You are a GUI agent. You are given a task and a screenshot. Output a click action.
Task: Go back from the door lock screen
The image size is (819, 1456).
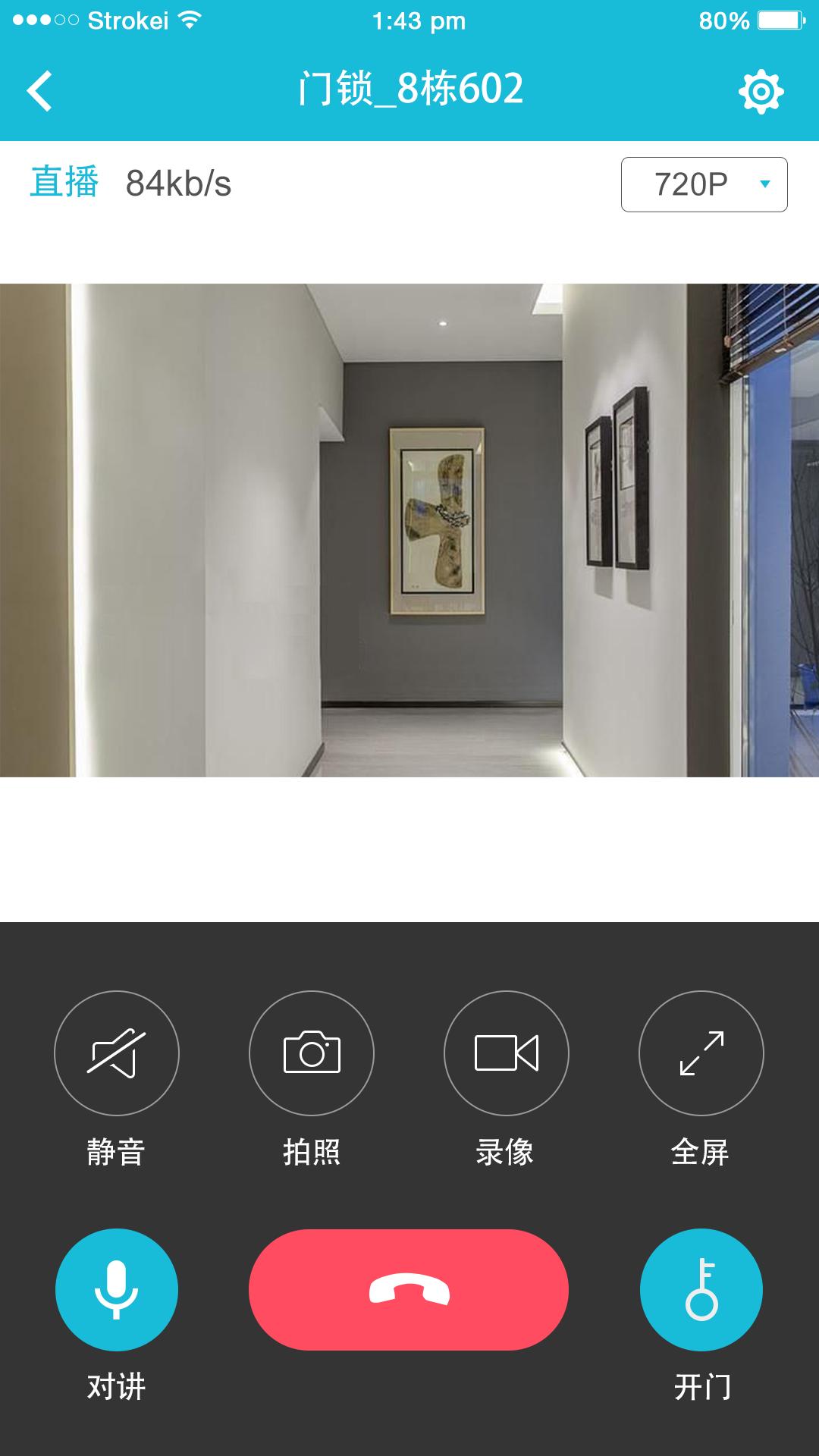coord(40,92)
